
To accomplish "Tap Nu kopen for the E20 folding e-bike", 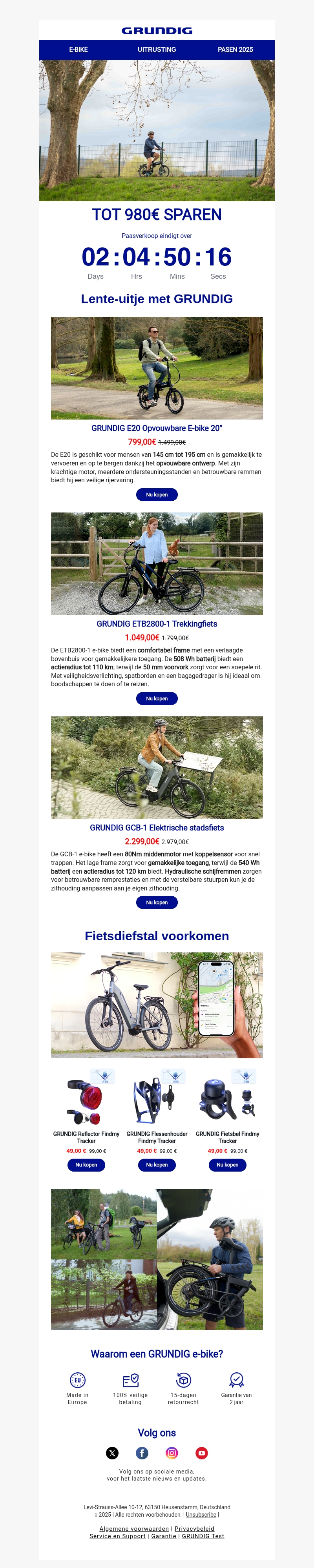I will pyautogui.click(x=157, y=495).
